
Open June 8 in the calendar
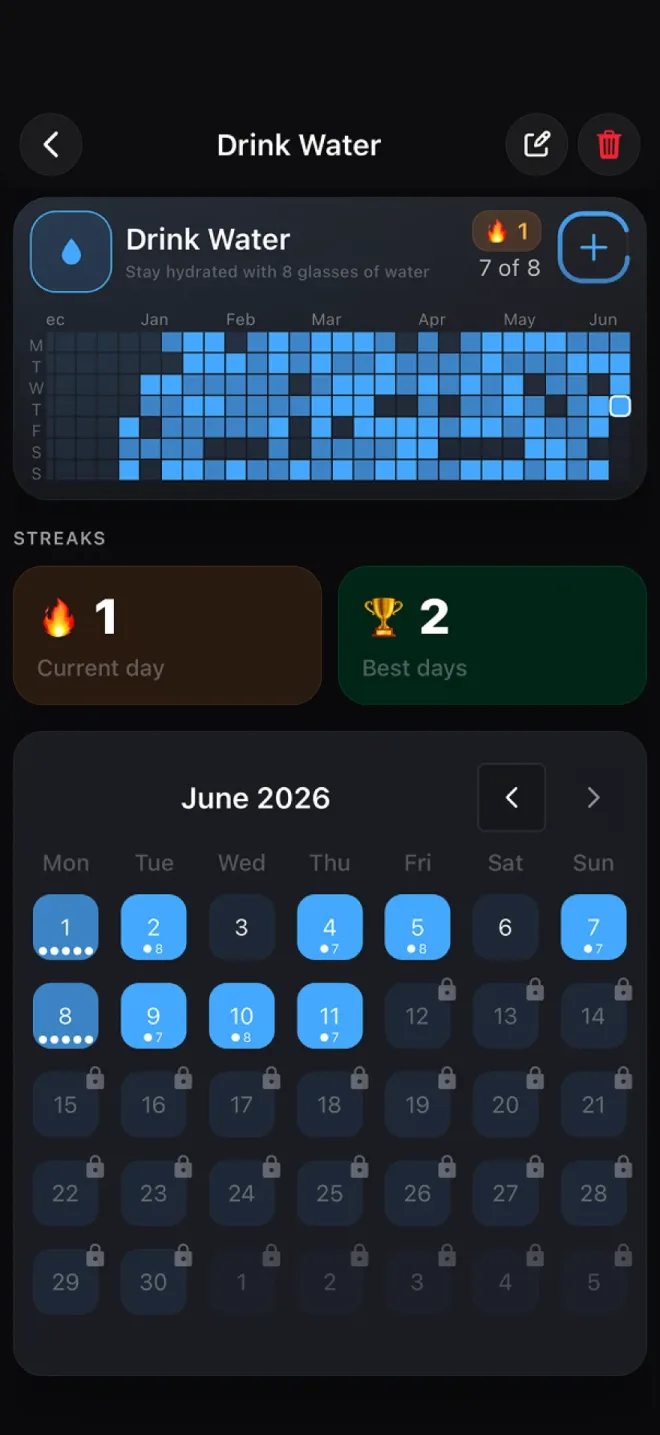pos(66,1015)
